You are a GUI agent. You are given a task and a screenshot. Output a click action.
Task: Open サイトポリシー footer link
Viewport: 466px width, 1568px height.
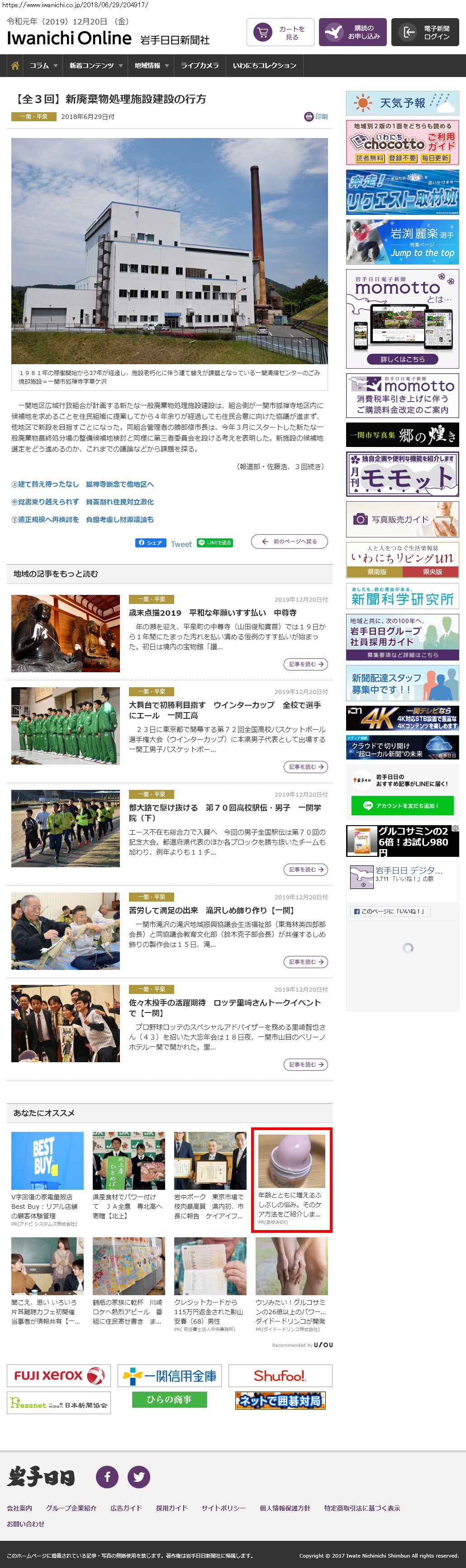223,1508
